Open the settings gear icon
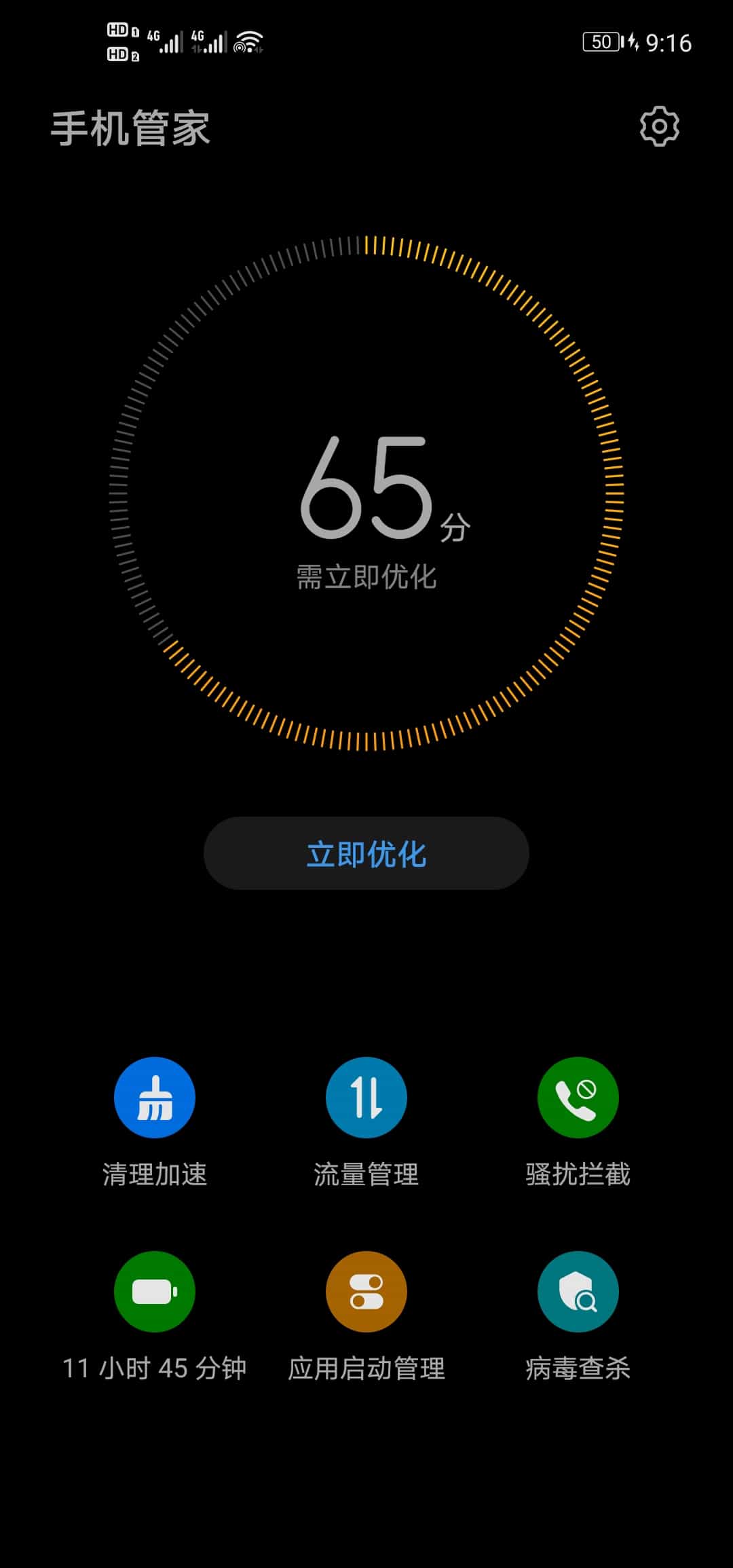 tap(659, 126)
